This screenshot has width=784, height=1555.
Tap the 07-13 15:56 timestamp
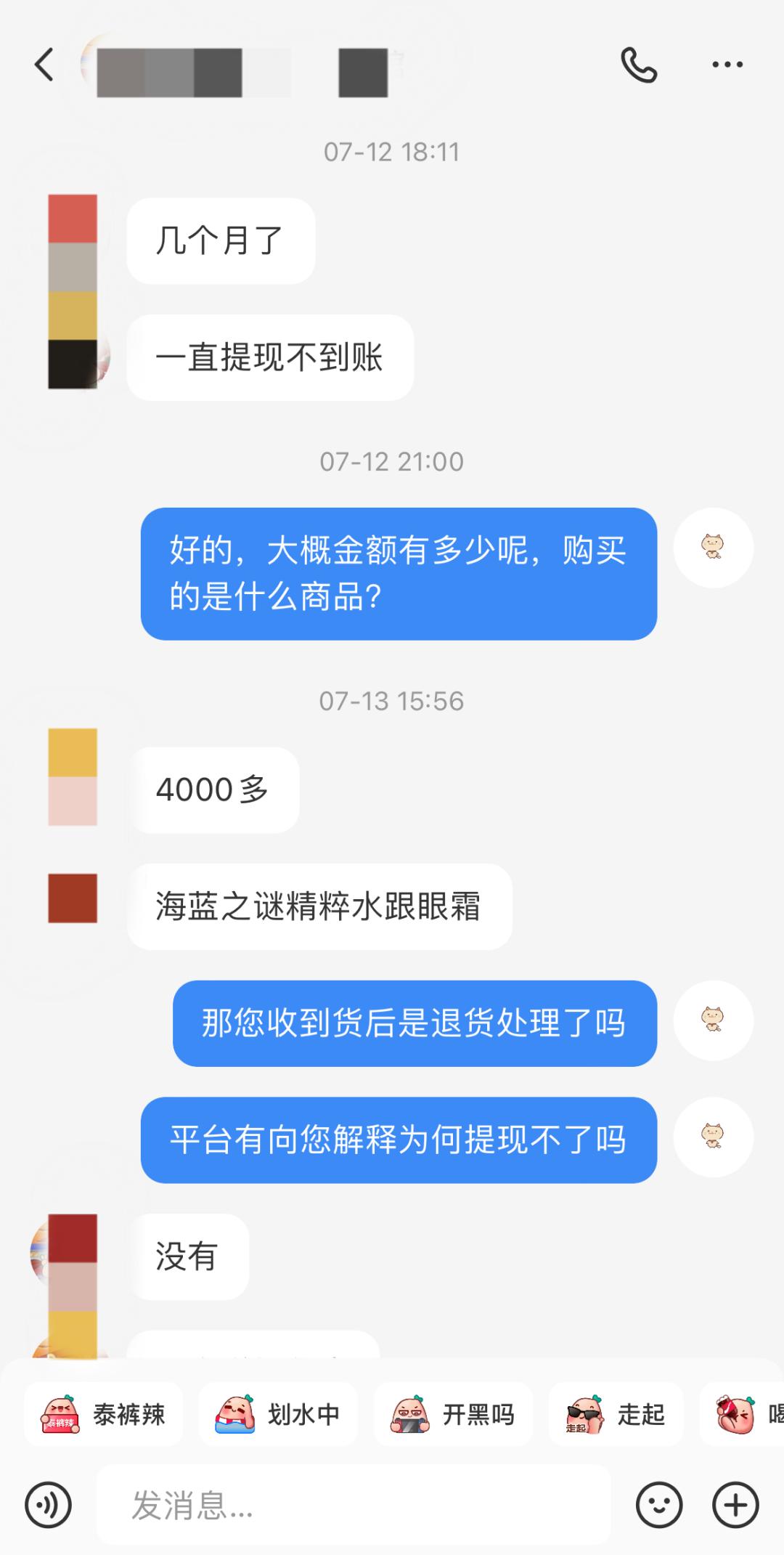point(392,702)
